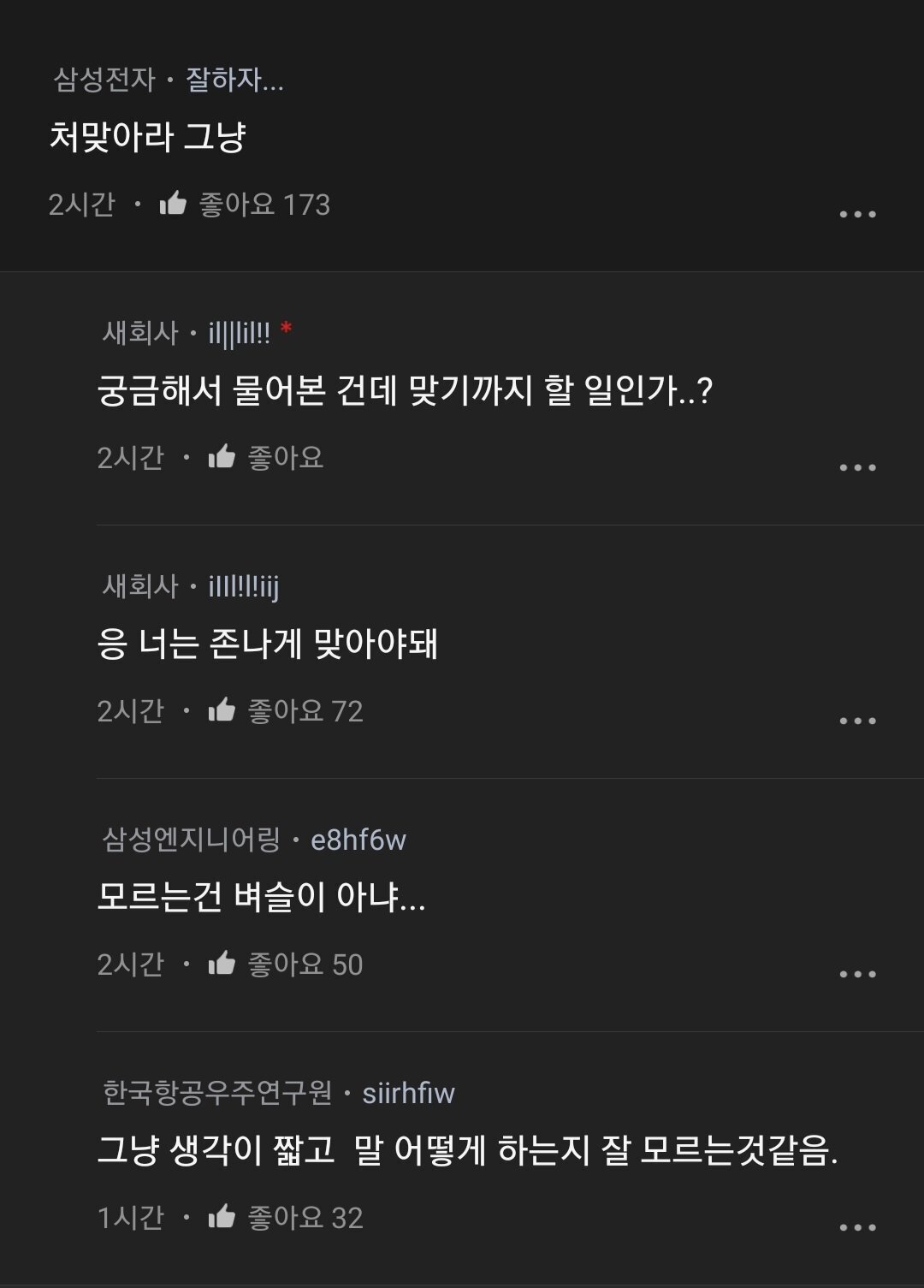Like the reply '궁금해서 물어본 건데'

(x=222, y=458)
